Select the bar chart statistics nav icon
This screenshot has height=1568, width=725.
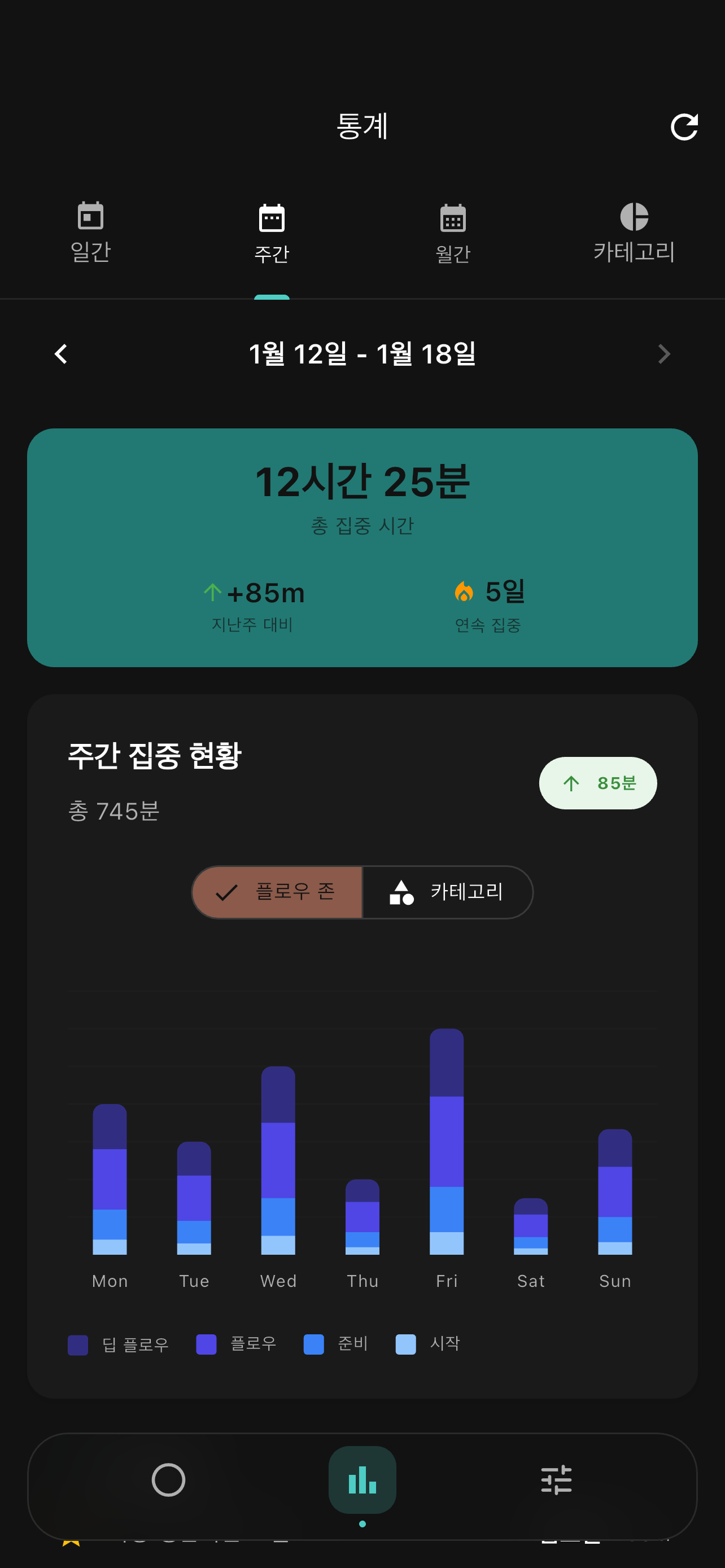[362, 1482]
